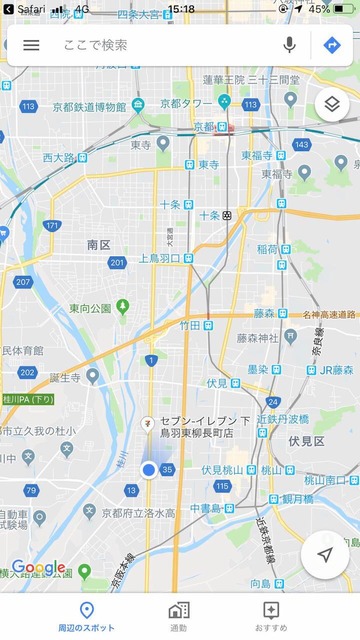Viewport: 360px width, 640px height.
Task: Select the 京都タワー map marker
Action: [x=224, y=102]
